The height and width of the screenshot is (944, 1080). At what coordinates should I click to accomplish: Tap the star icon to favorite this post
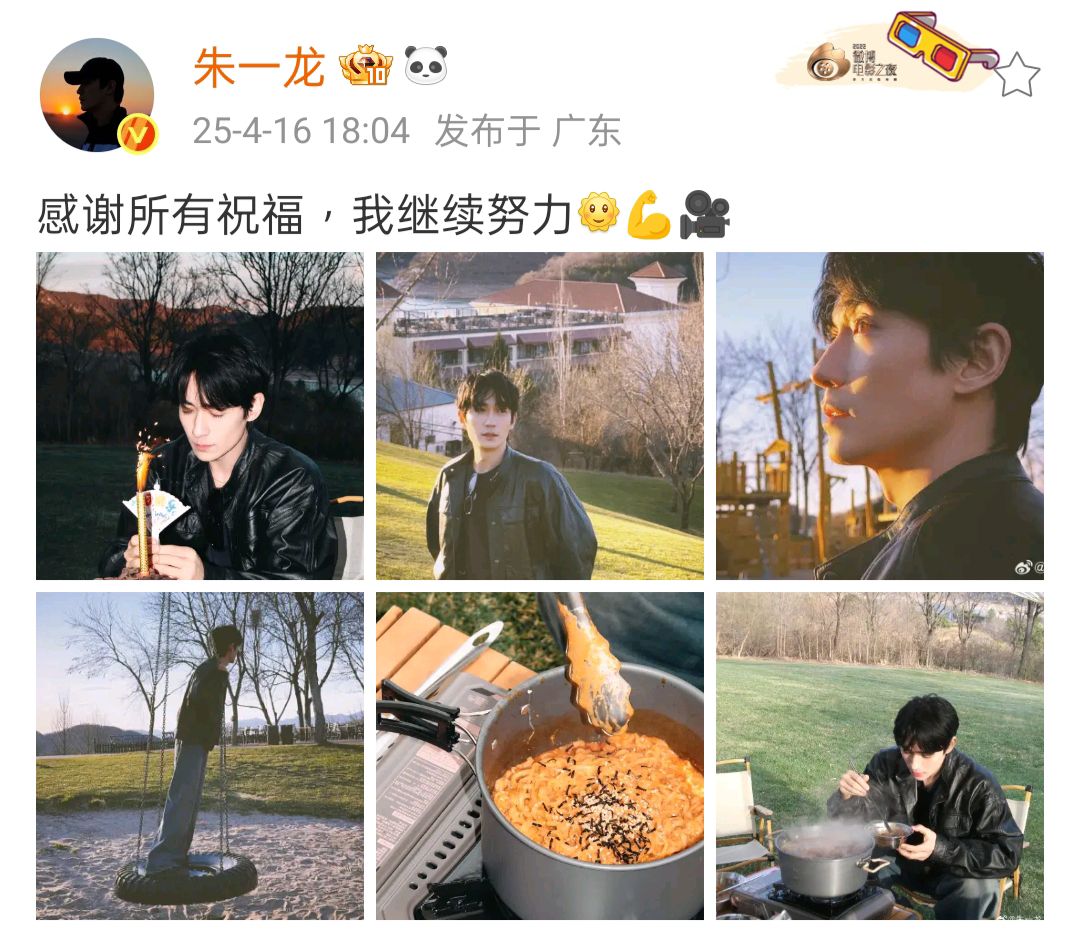pos(1017,75)
